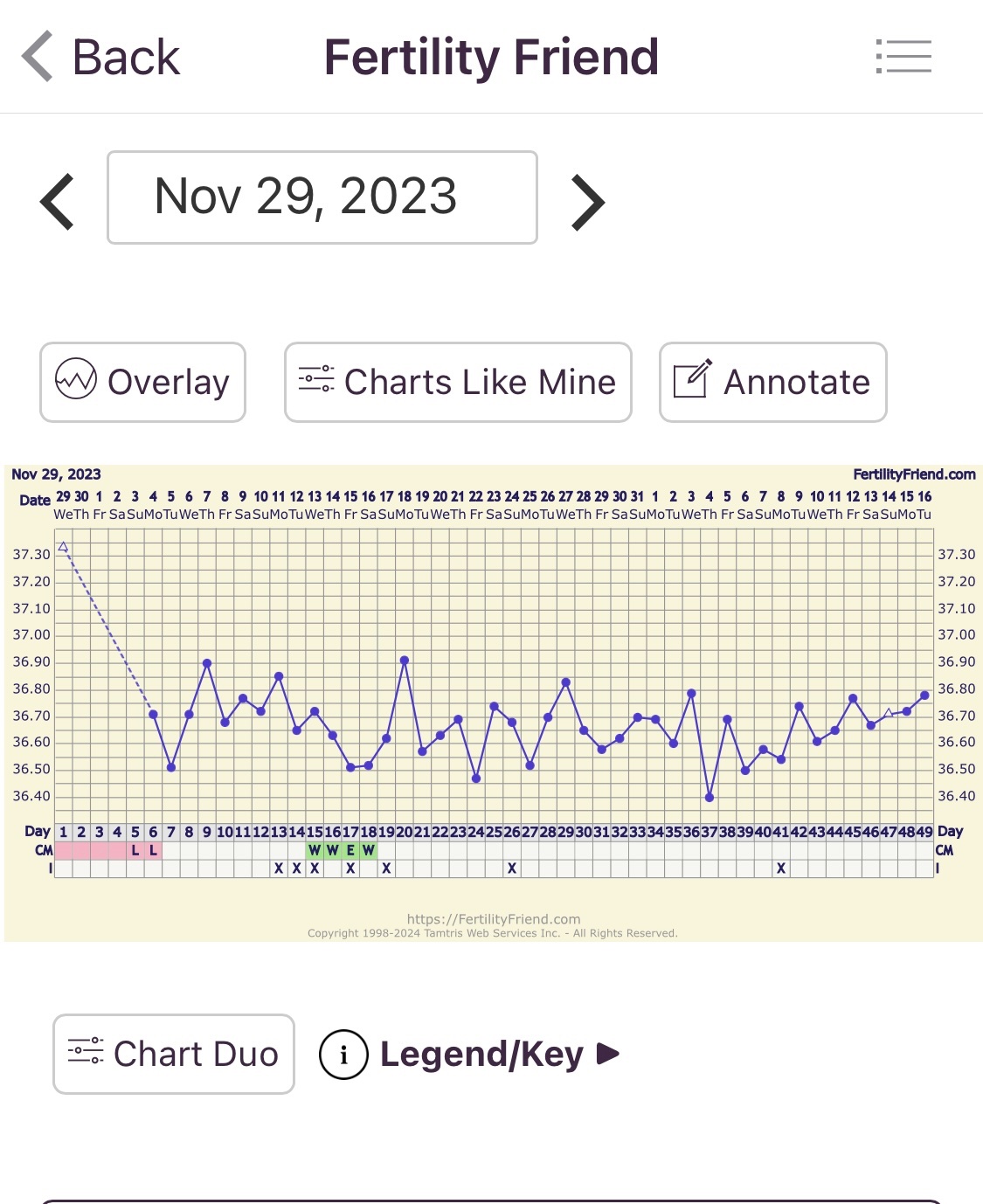Screen dimensions: 983x1204
Task: Open Chart Duo settings
Action: (174, 1054)
